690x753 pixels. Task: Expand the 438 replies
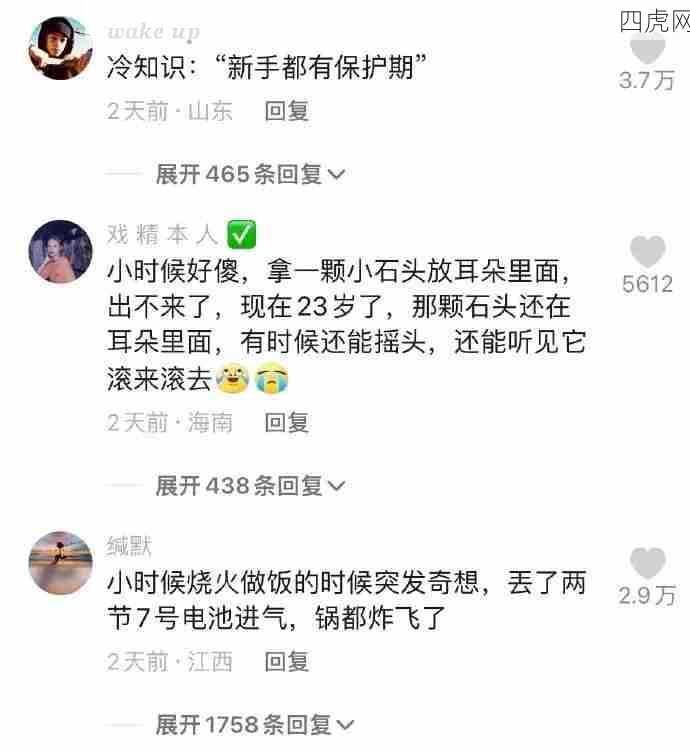pyautogui.click(x=250, y=487)
